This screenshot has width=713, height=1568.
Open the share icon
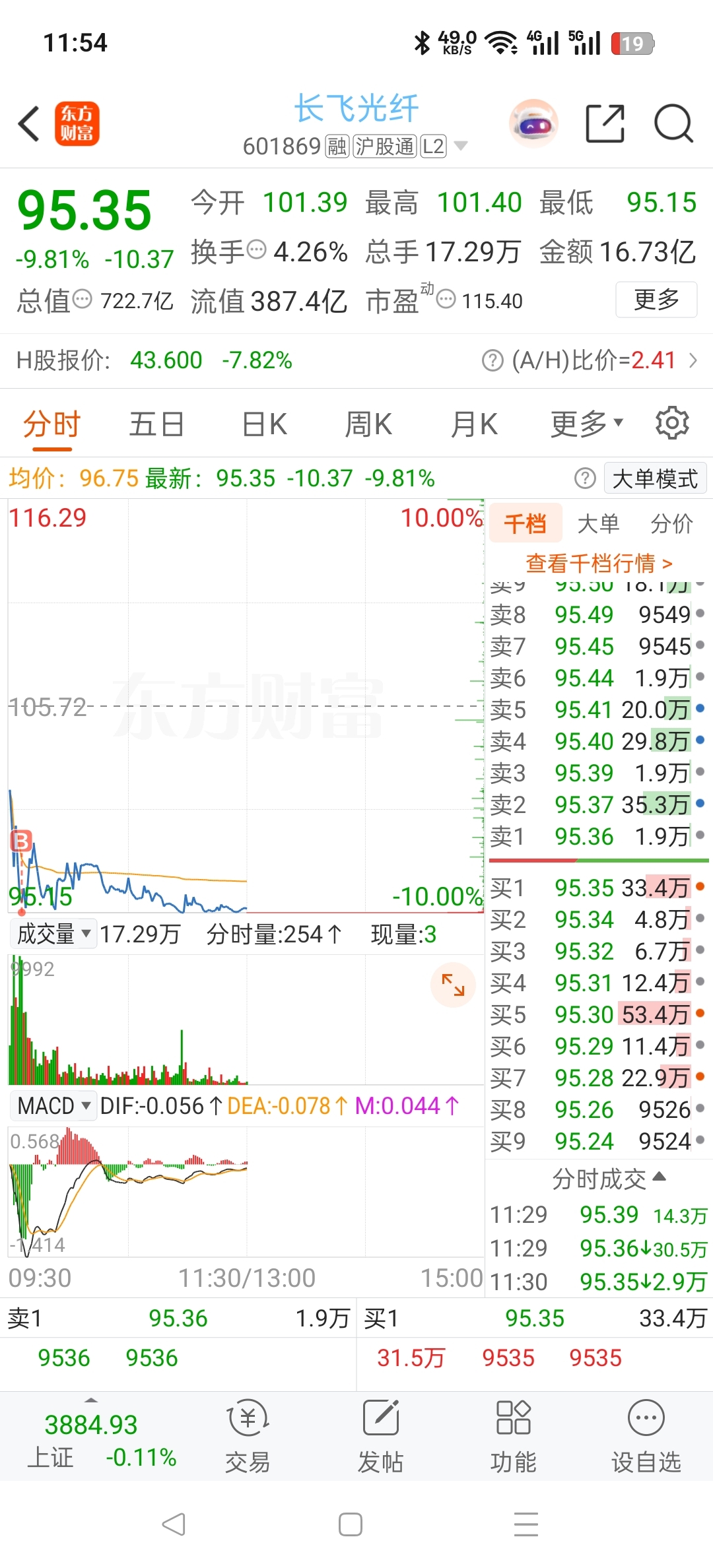coord(605,123)
